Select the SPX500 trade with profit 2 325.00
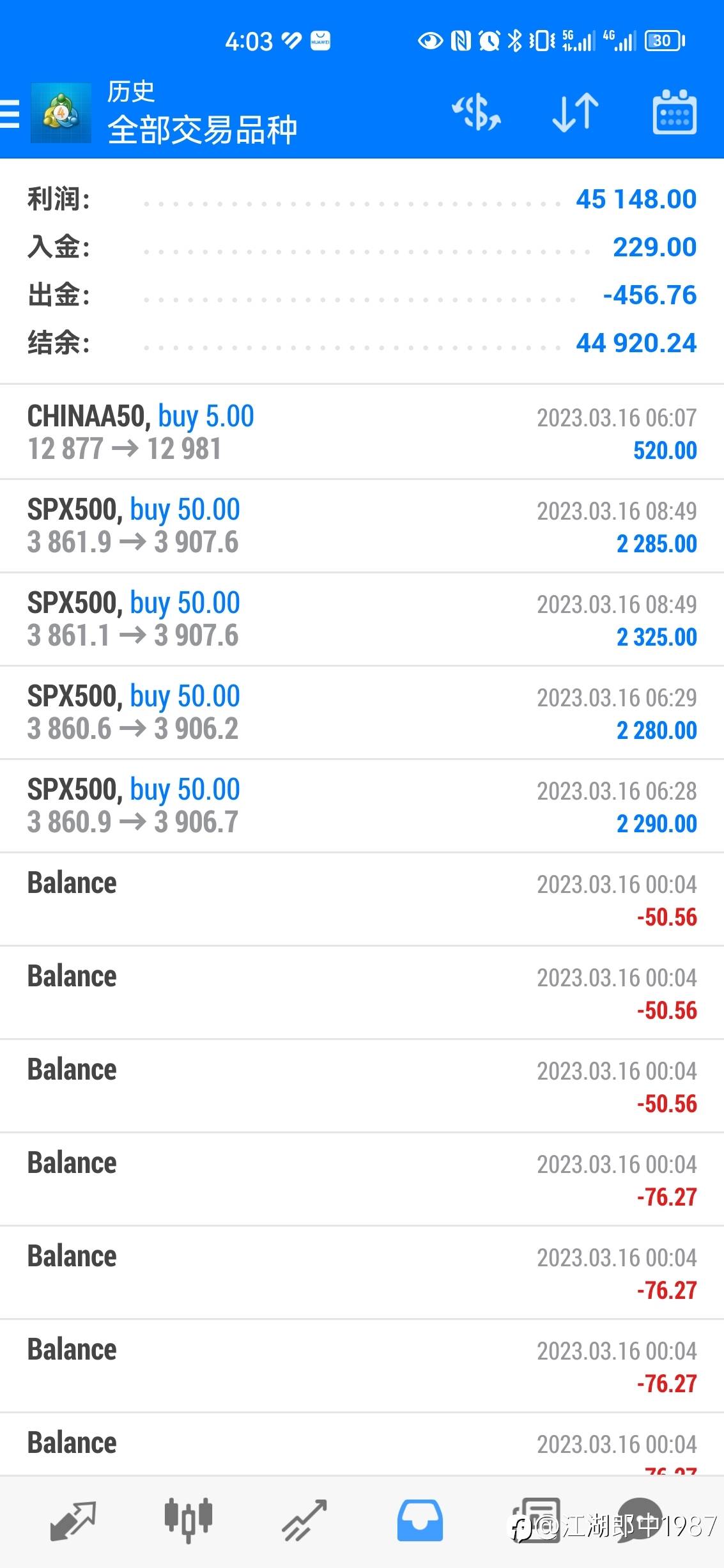Image resolution: width=724 pixels, height=1568 pixels. 362,619
